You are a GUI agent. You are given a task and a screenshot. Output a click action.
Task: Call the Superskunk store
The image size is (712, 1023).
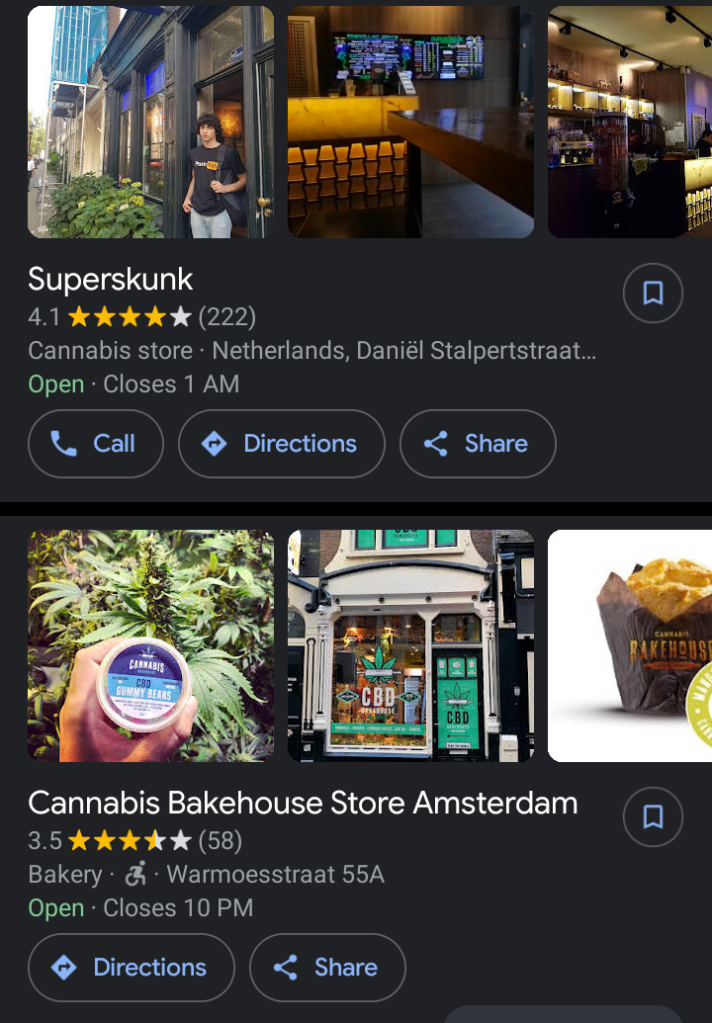point(95,444)
